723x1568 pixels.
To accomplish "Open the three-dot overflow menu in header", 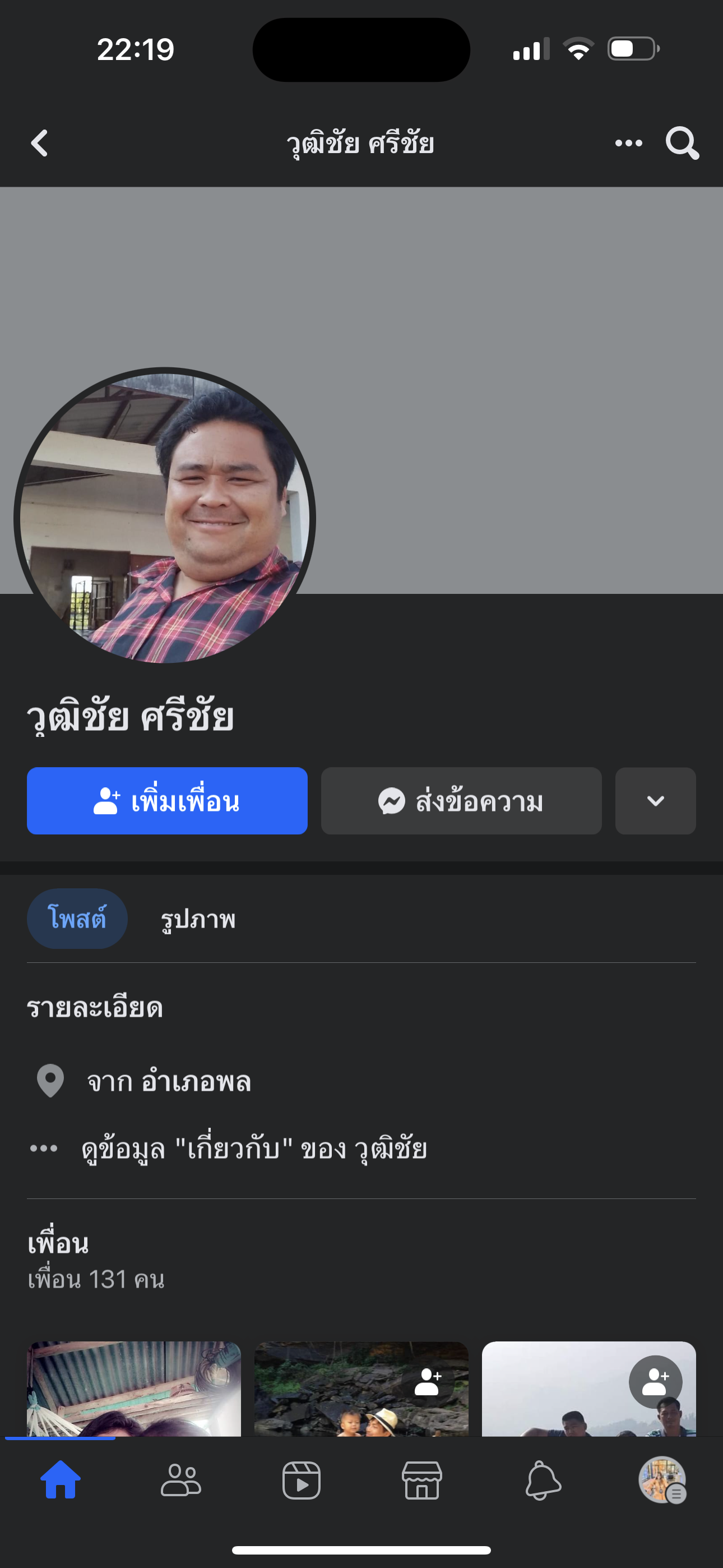I will point(628,144).
